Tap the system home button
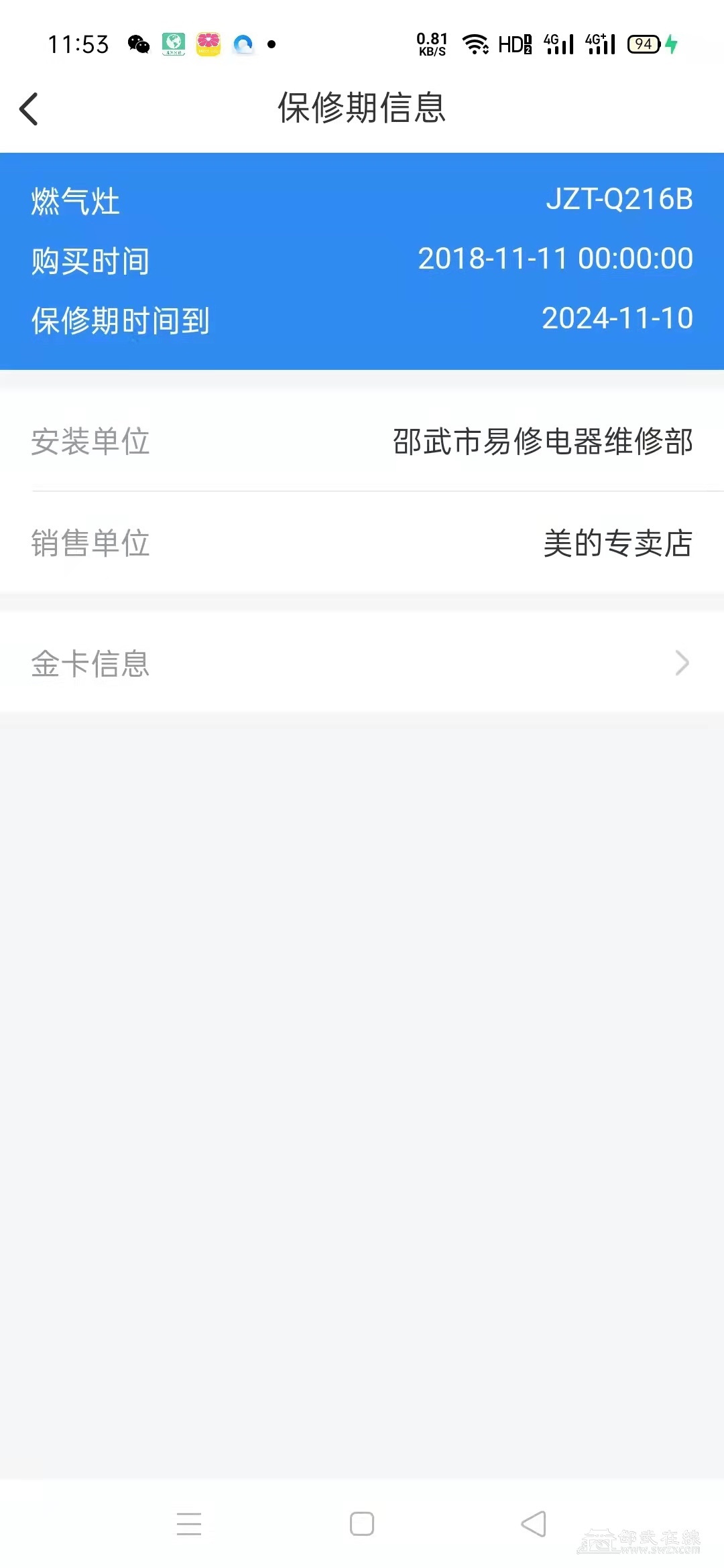 pos(362,1523)
